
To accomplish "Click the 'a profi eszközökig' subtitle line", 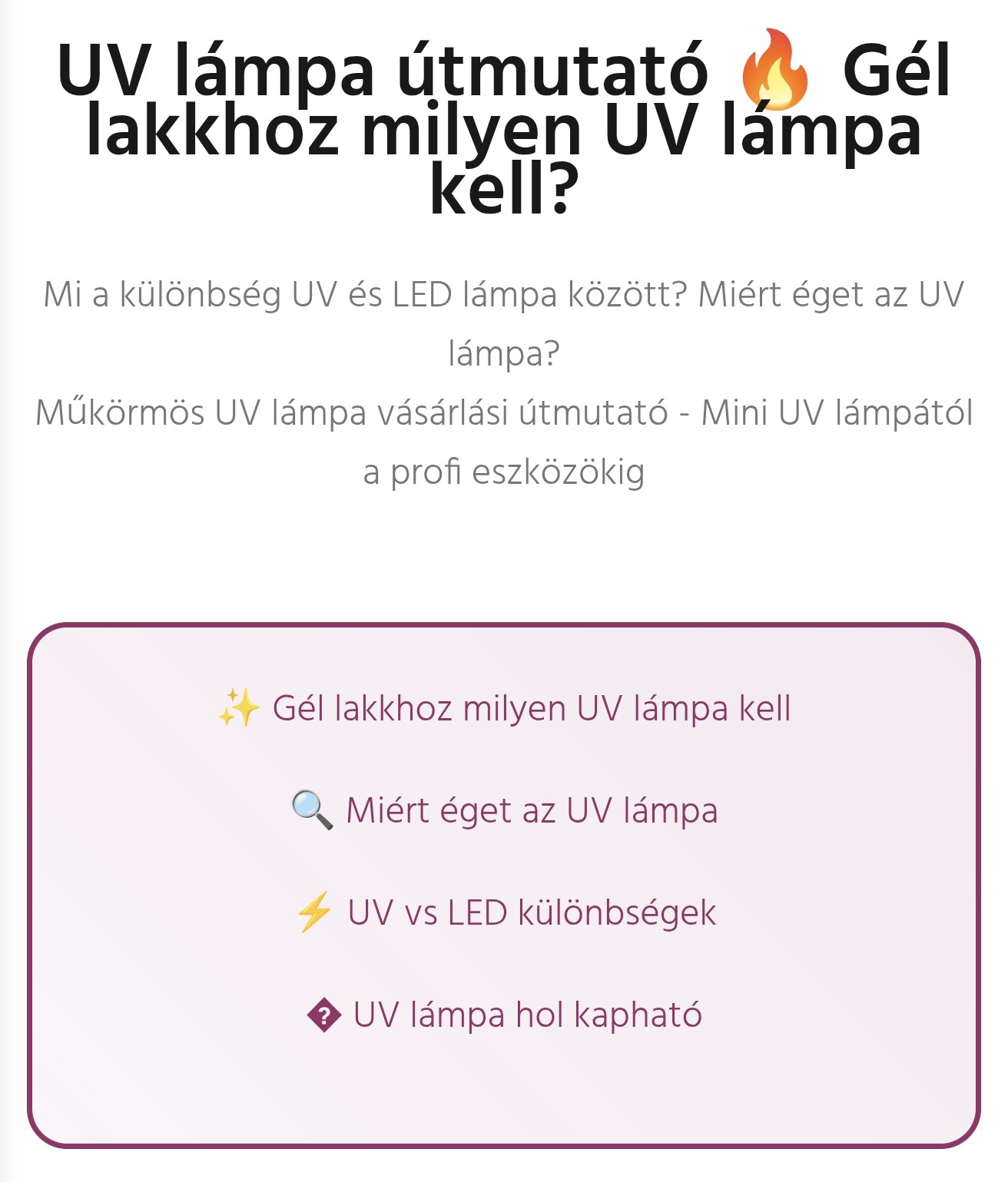I will [x=504, y=472].
